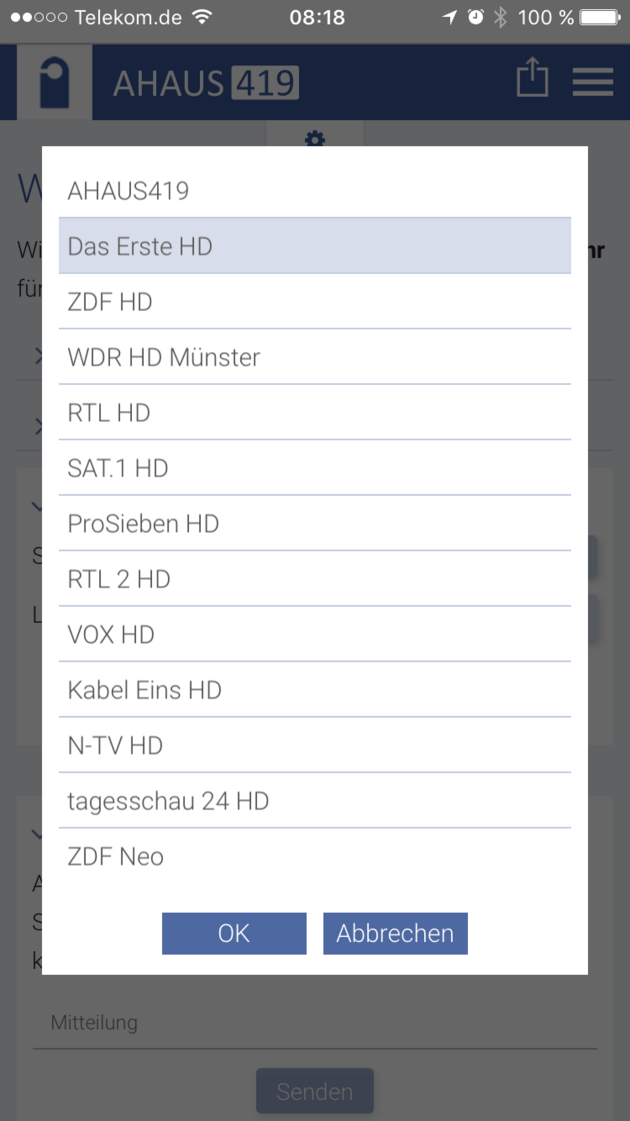Viewport: 630px width, 1121px height.
Task: Select the ZDF Neo channel
Action: coord(314,856)
